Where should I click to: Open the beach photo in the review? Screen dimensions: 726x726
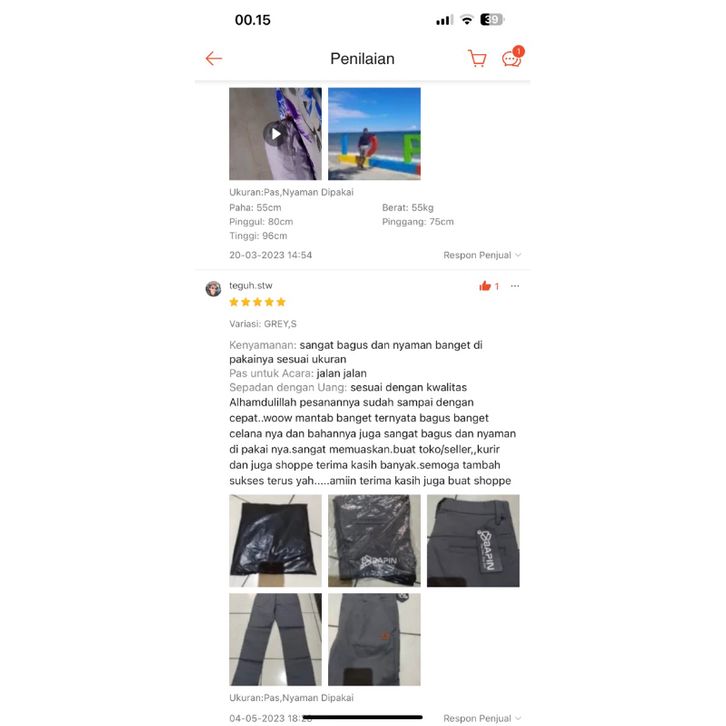[374, 133]
